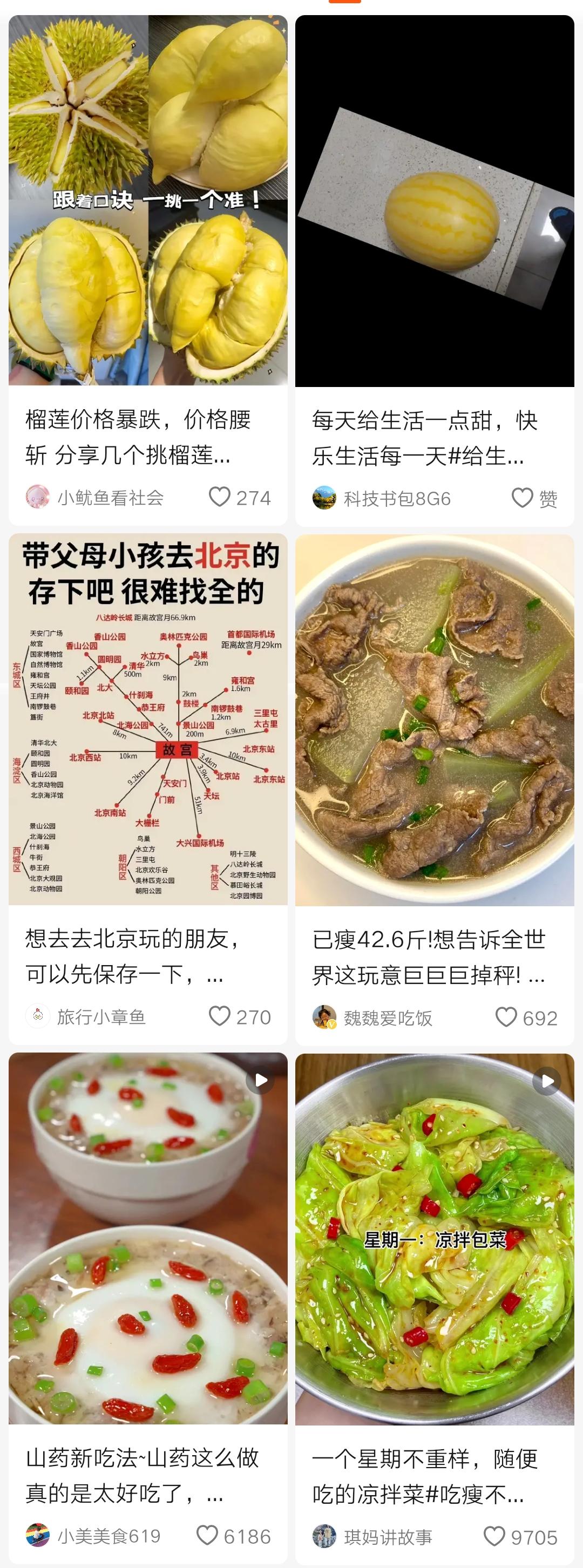Like the post by 小鱿鱼看社会

(x=220, y=497)
